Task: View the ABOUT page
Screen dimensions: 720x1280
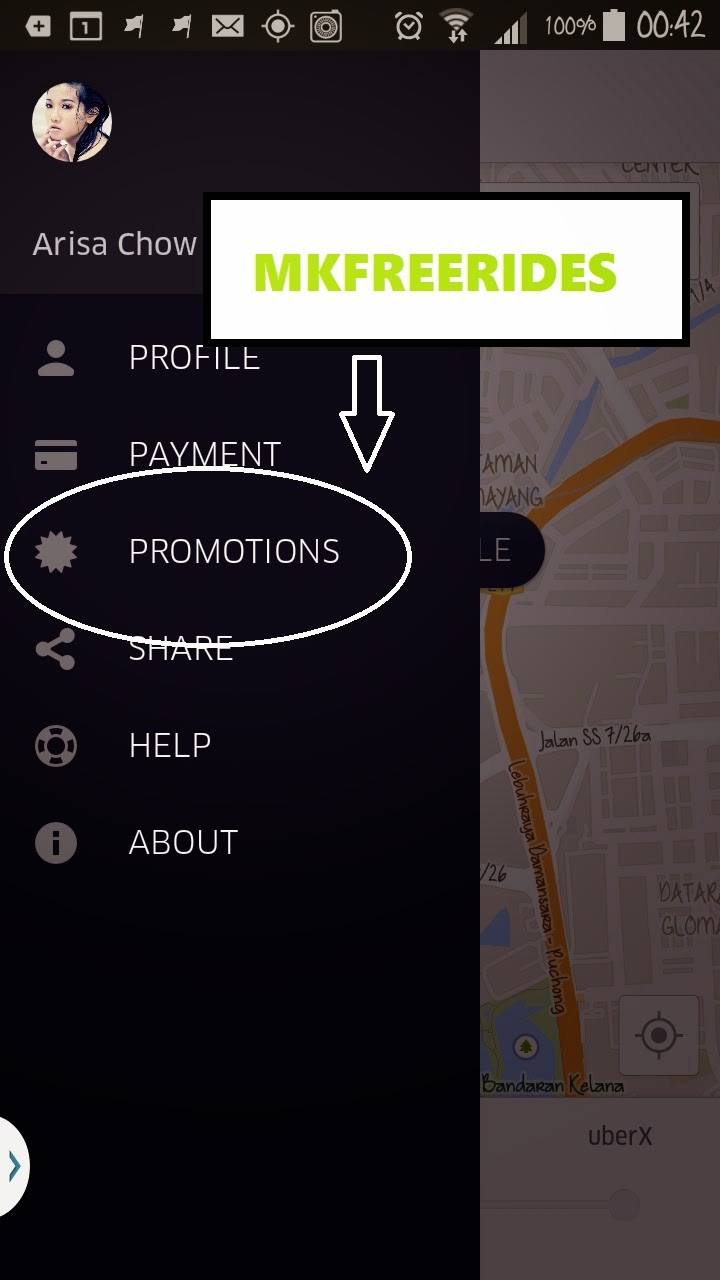Action: (183, 842)
